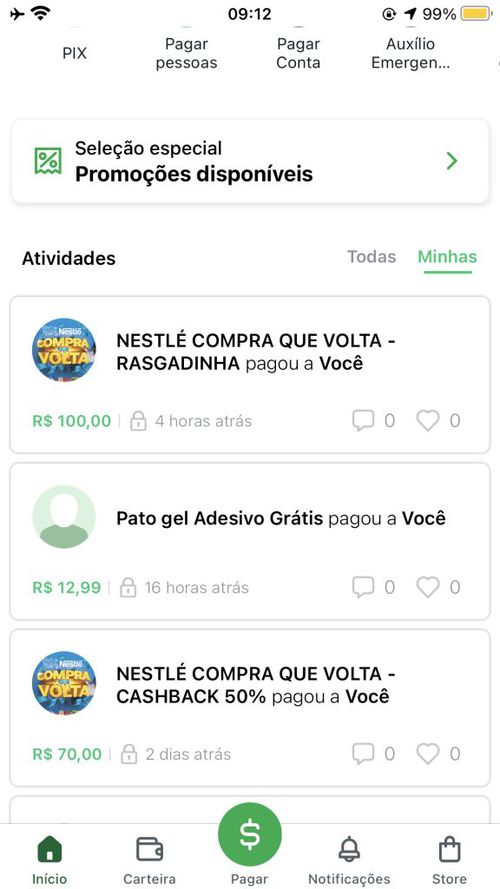This screenshot has width=500, height=889.
Task: Open the Nestlé Cashback 50% activity
Action: [x=250, y=708]
